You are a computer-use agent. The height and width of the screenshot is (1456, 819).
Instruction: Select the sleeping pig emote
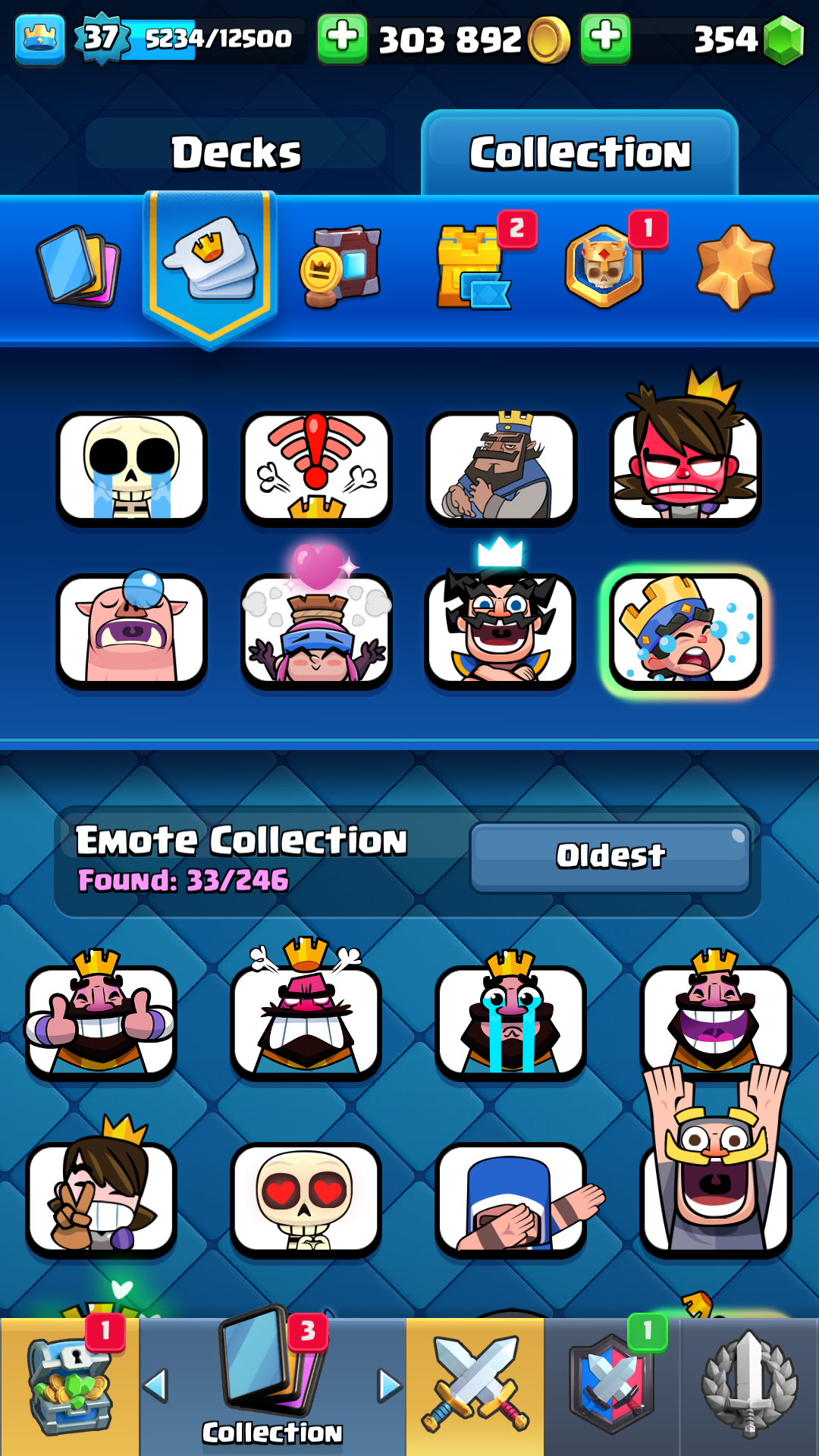click(x=131, y=631)
